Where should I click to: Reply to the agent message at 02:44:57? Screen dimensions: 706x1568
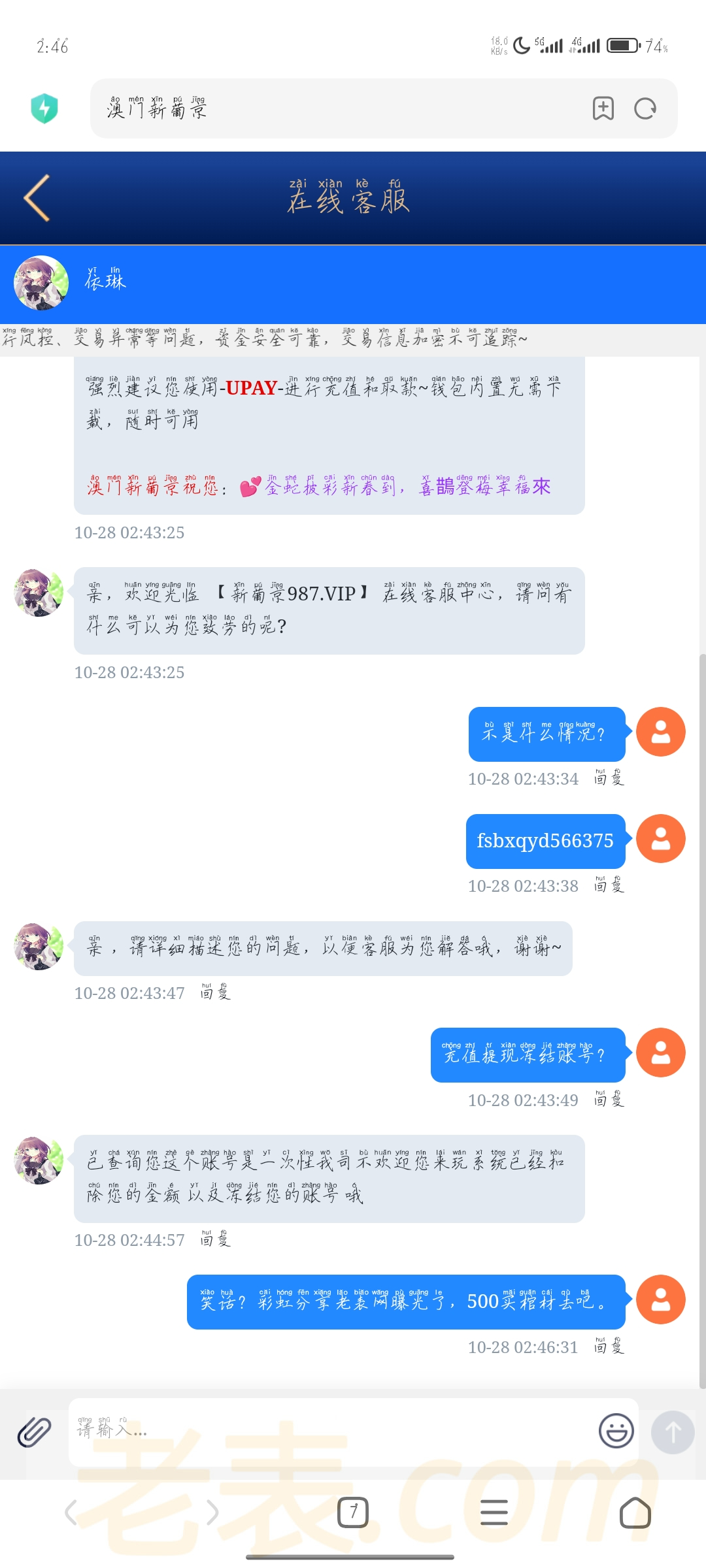[216, 1239]
